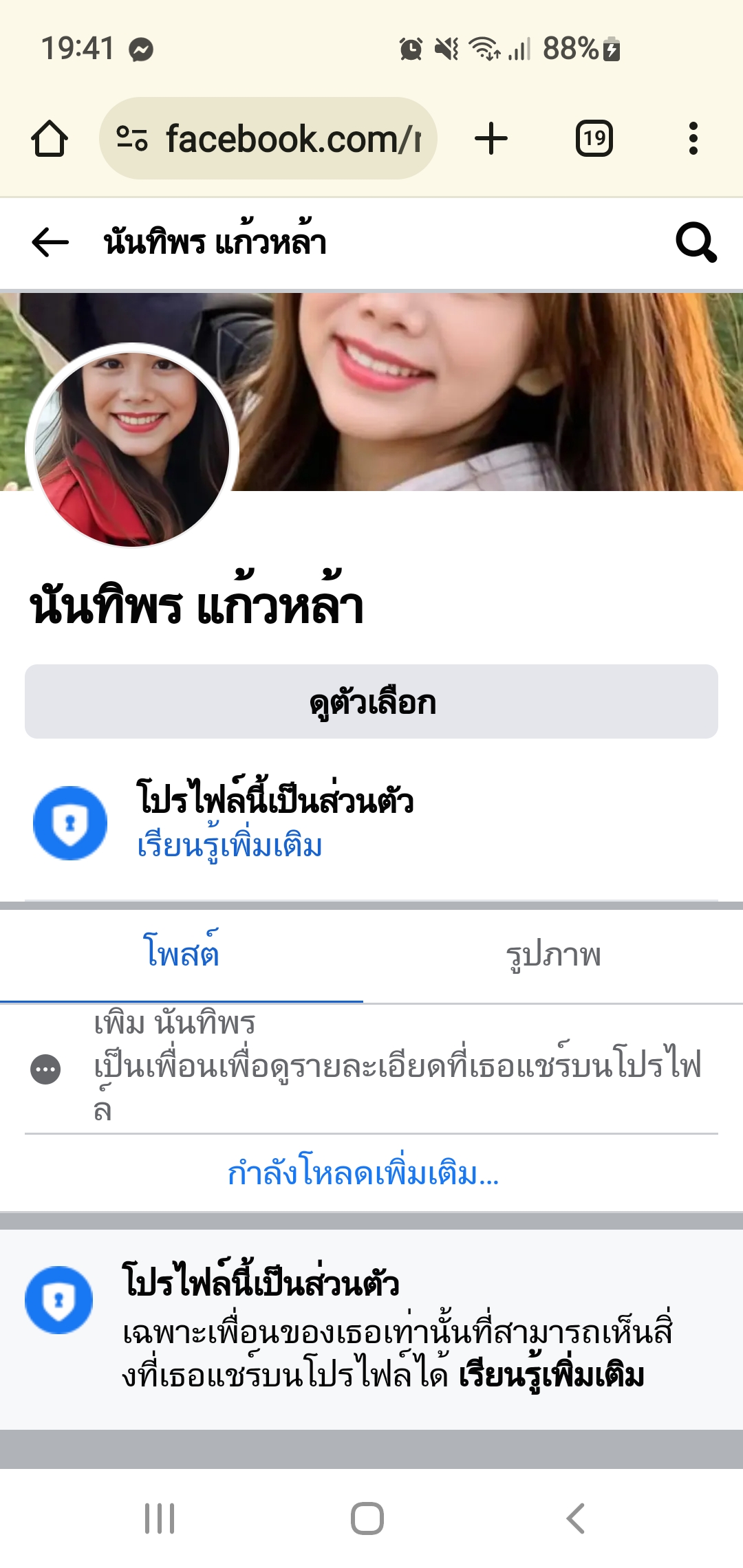Switch to the รูปภาพ tab
743x1568 pixels.
click(x=553, y=955)
